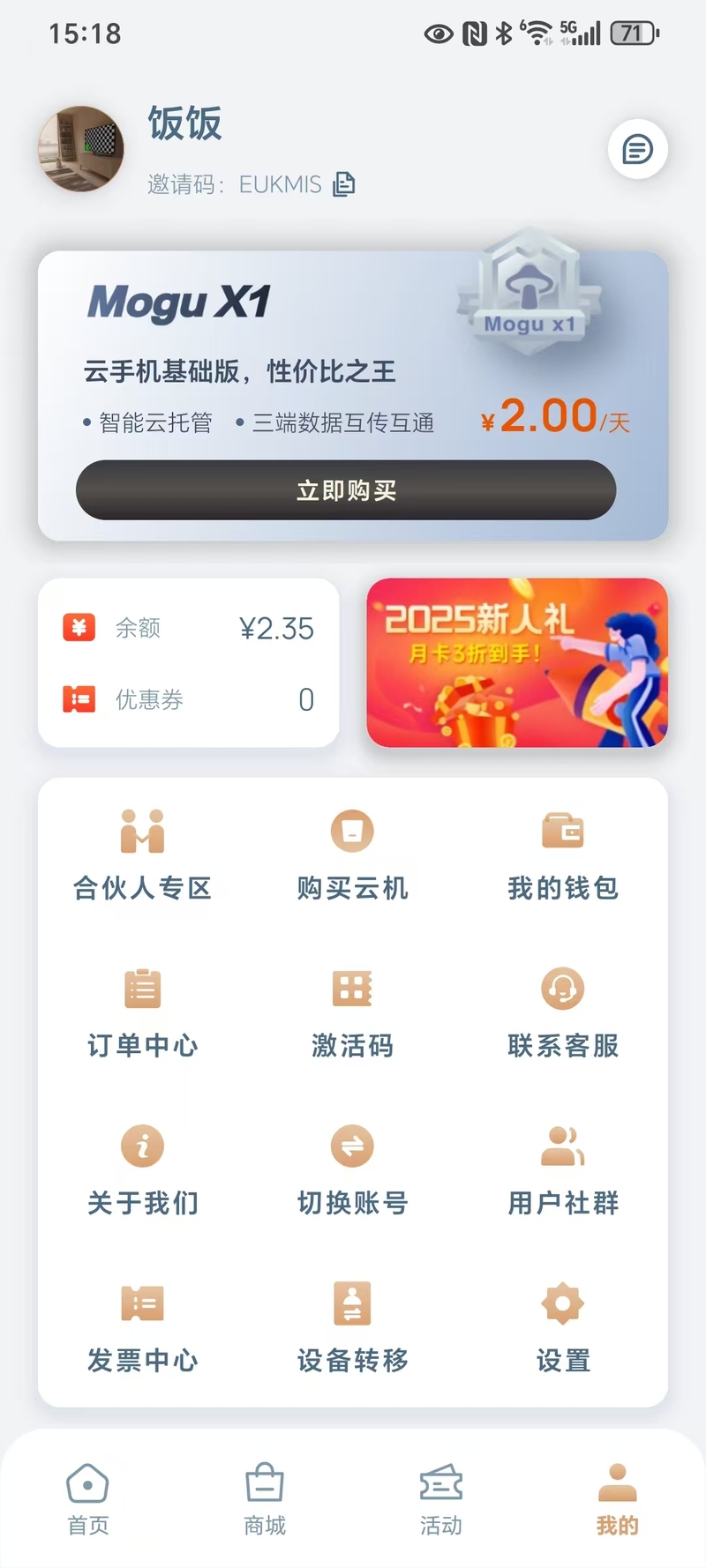Open the messages icon at top right

click(x=637, y=149)
